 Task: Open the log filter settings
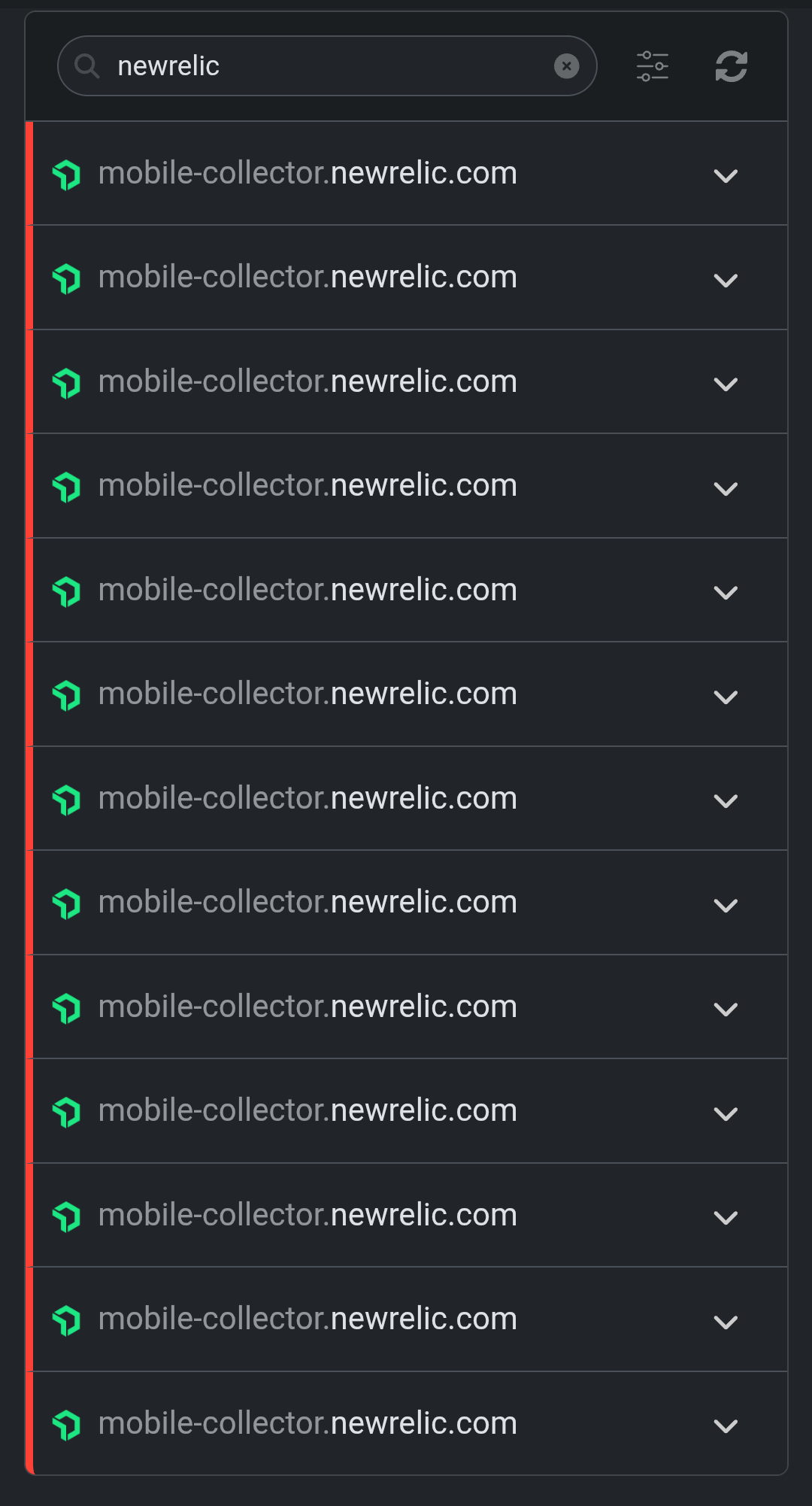[652, 66]
